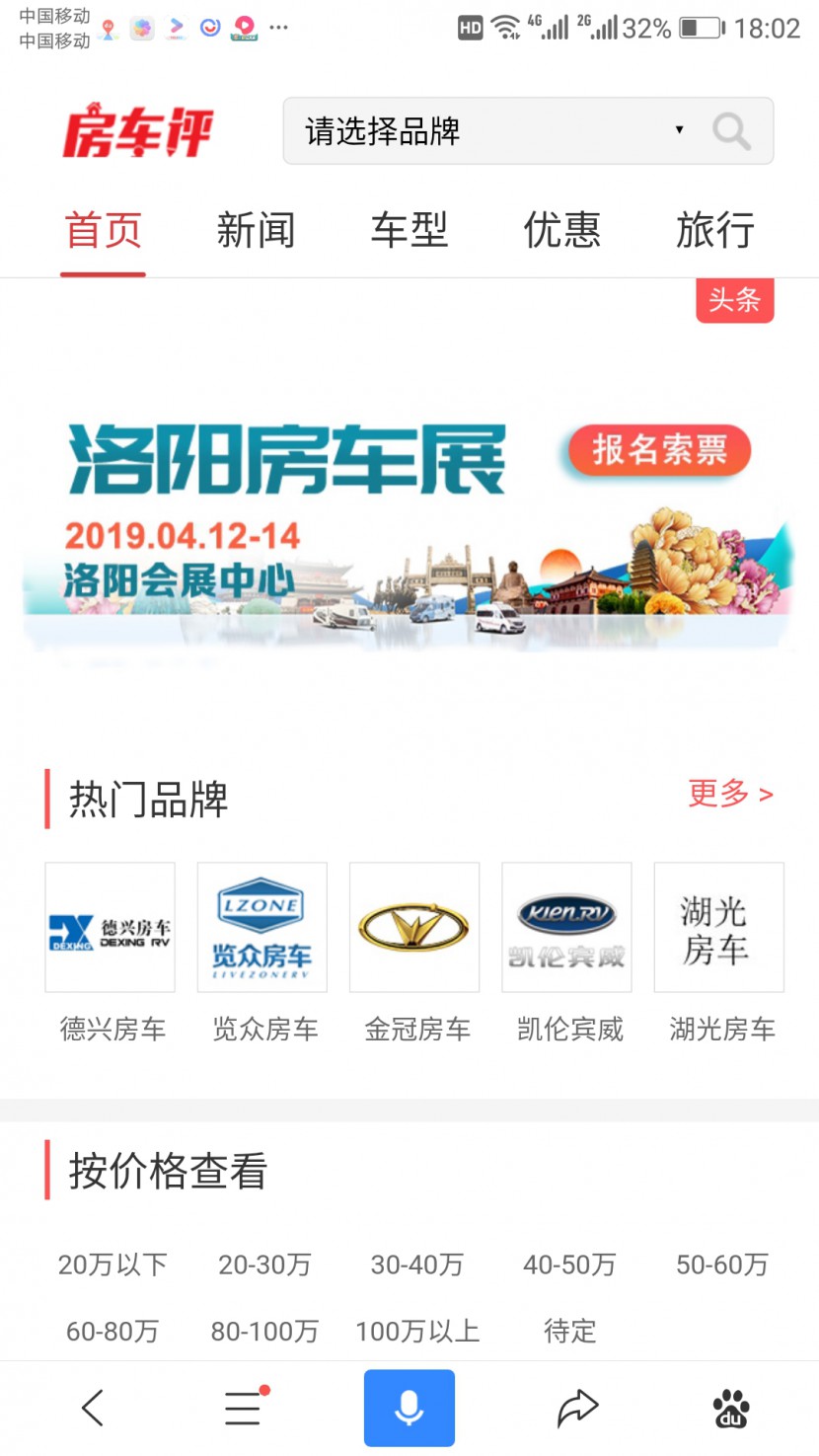Tap the blue microphone voice icon
Screen dimensions: 819x1456
[x=409, y=1408]
